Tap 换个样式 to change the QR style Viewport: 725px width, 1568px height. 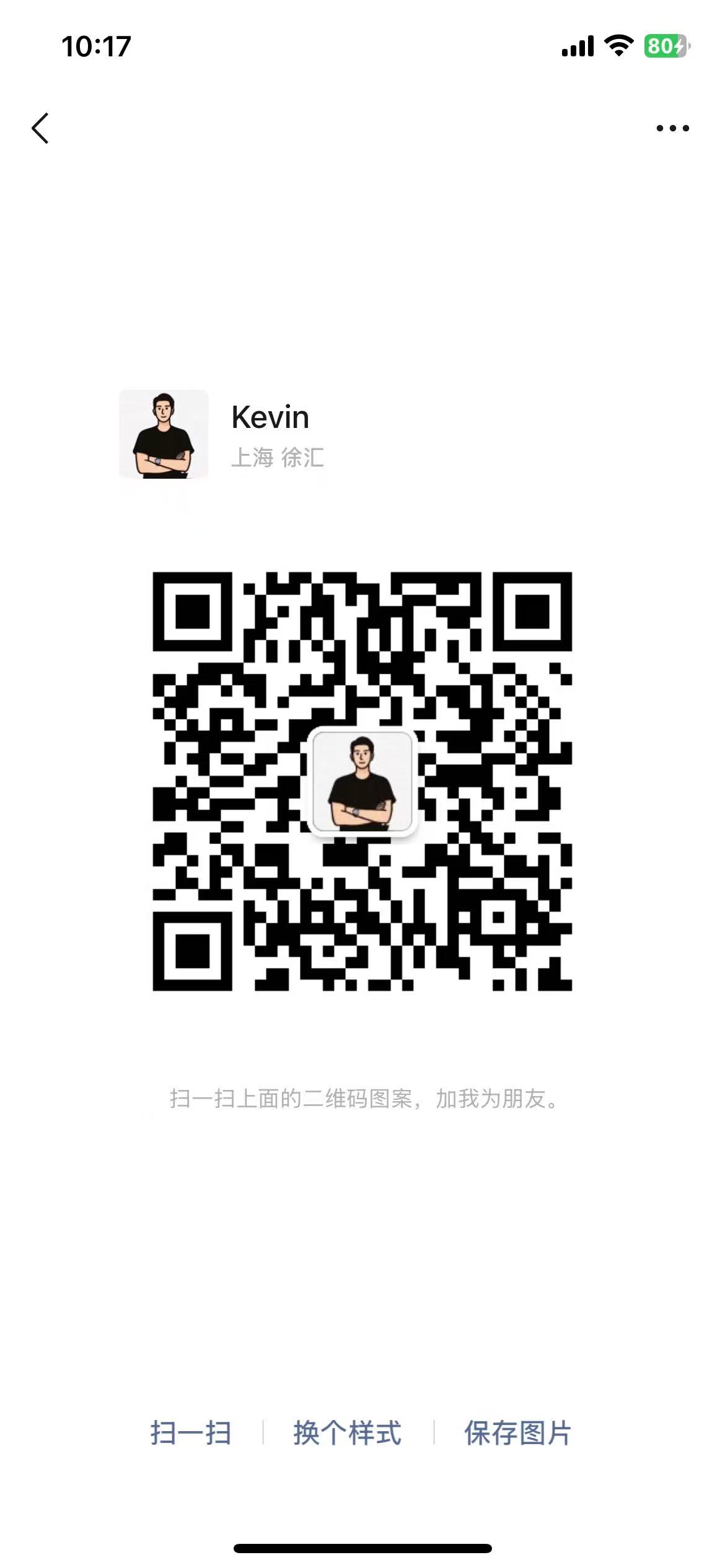coord(348,1433)
